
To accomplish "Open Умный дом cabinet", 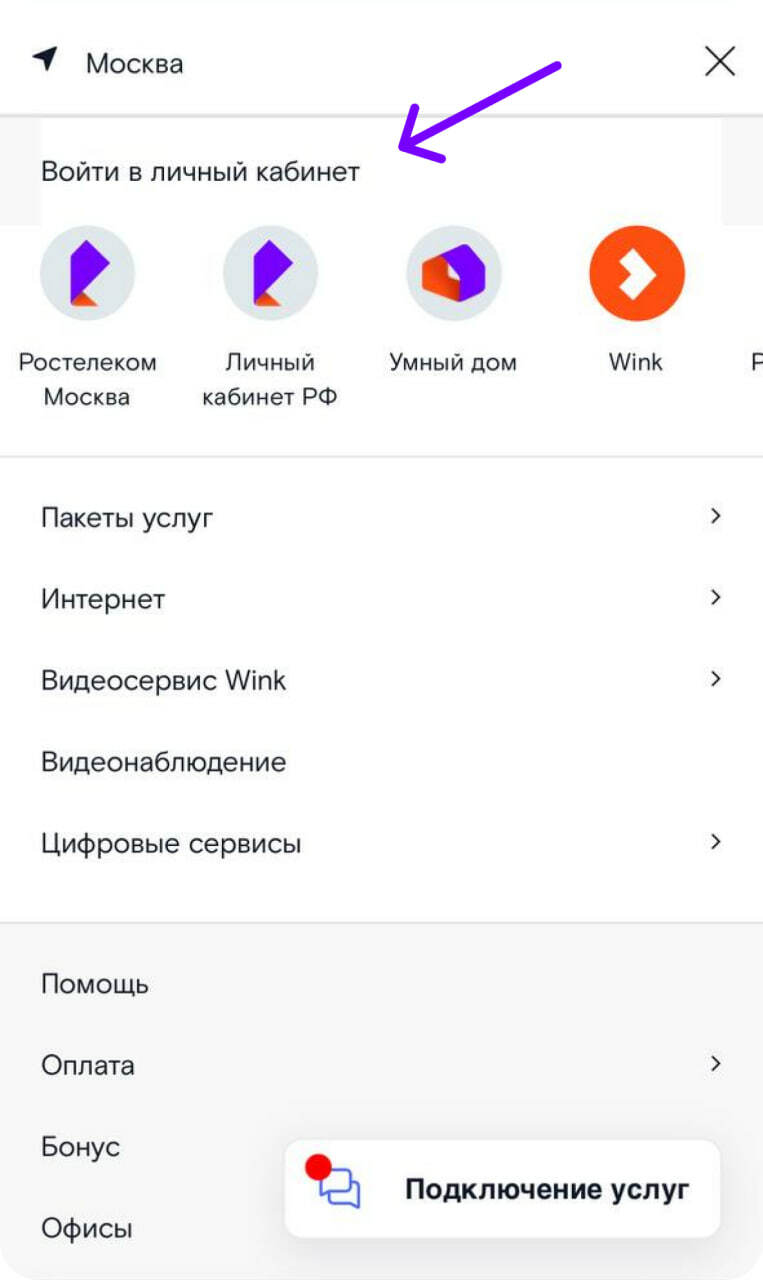I will pos(453,274).
